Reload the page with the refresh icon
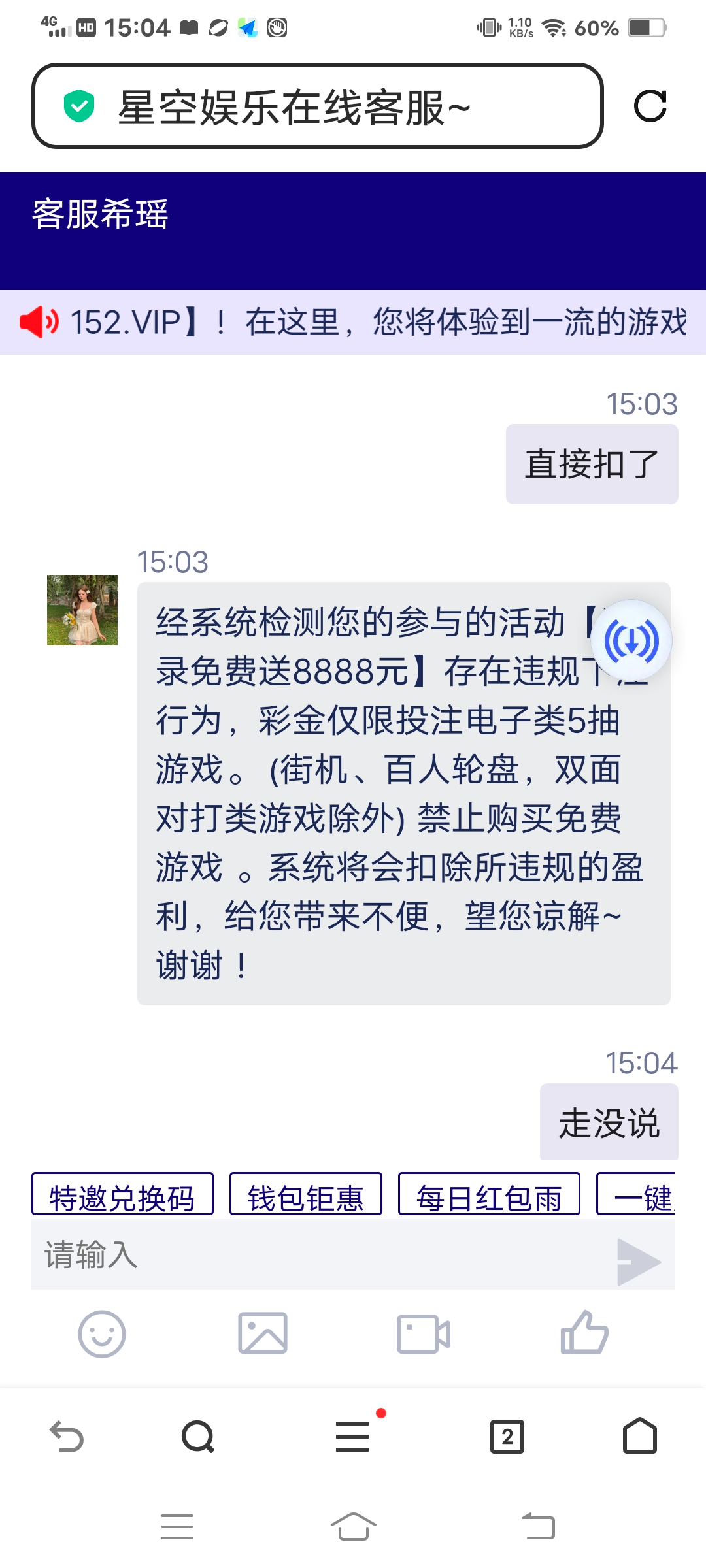 click(x=650, y=106)
